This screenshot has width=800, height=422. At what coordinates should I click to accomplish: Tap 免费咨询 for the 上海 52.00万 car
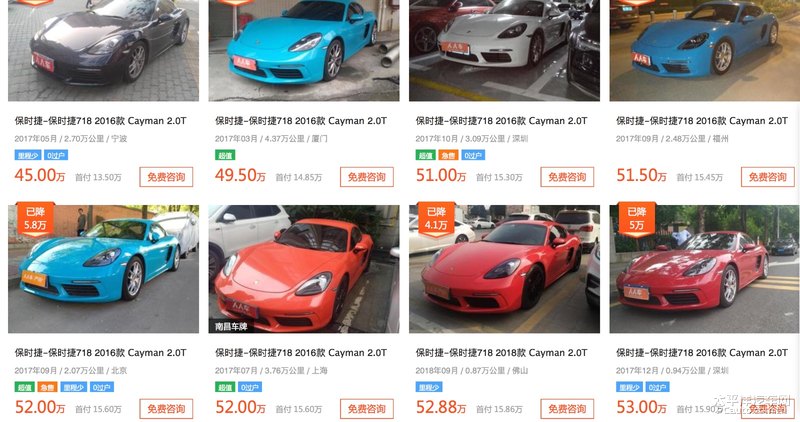click(x=366, y=409)
